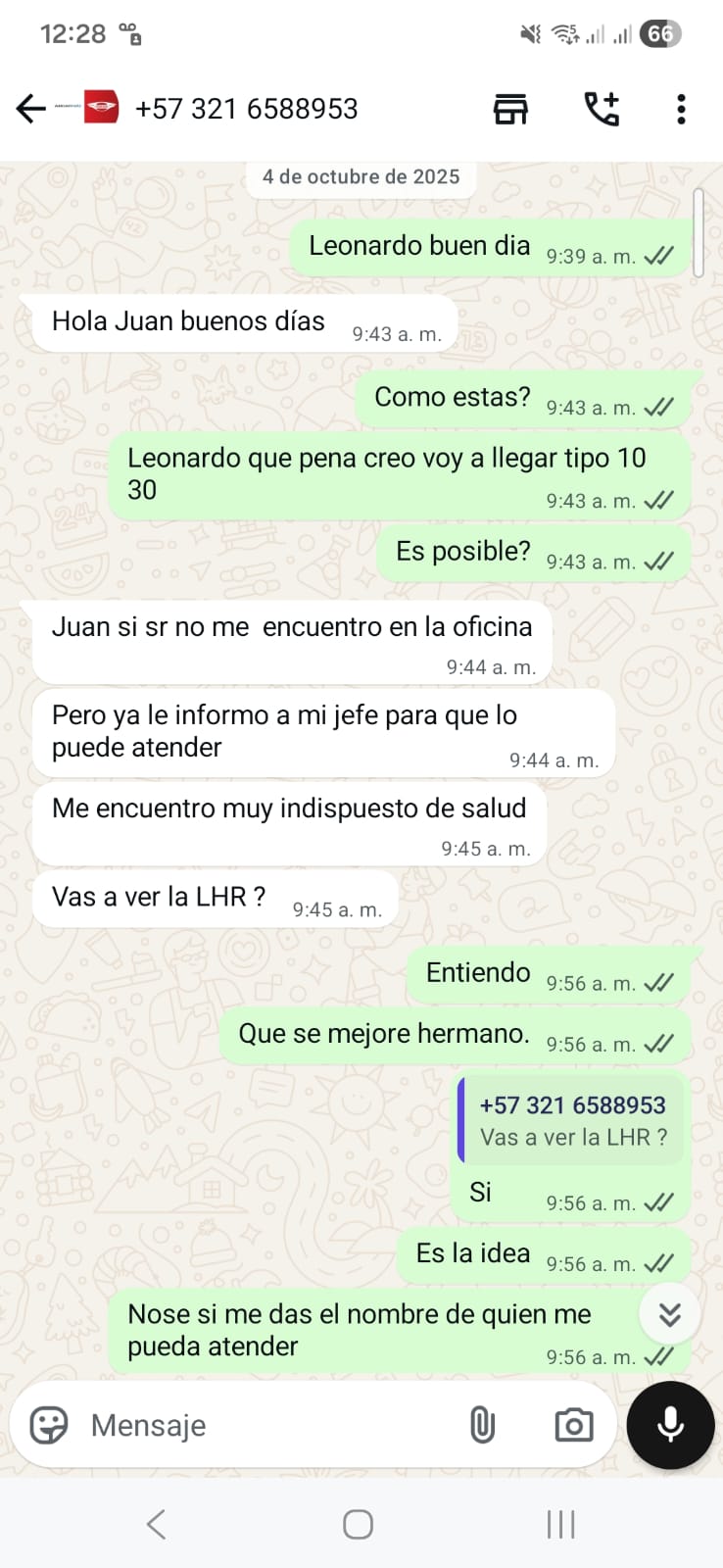723x1568 pixels.
Task: Tap the system home button
Action: click(x=358, y=1524)
